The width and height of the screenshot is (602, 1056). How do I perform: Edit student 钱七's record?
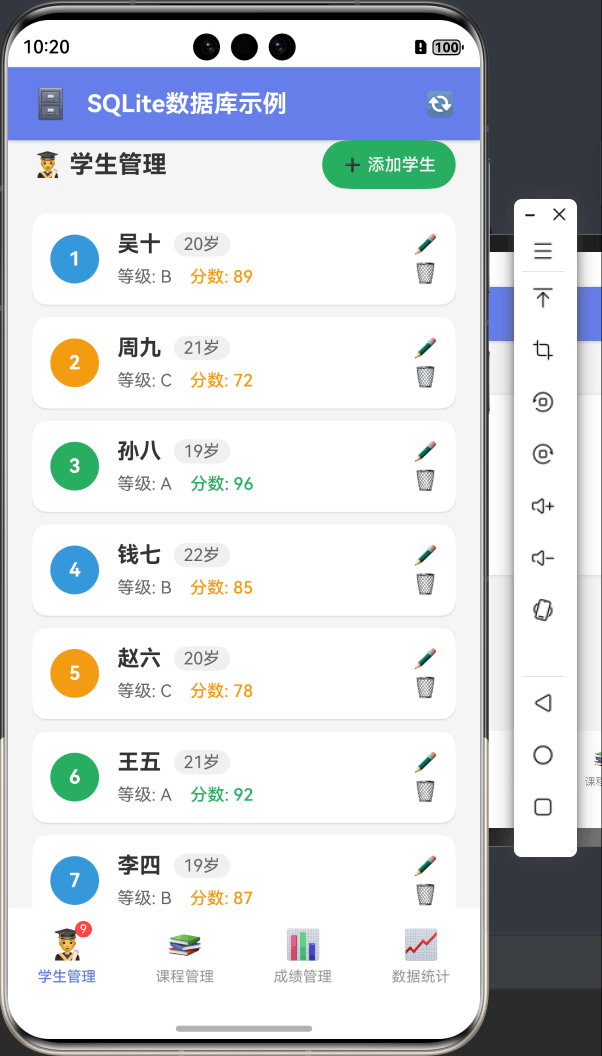[x=425, y=554]
